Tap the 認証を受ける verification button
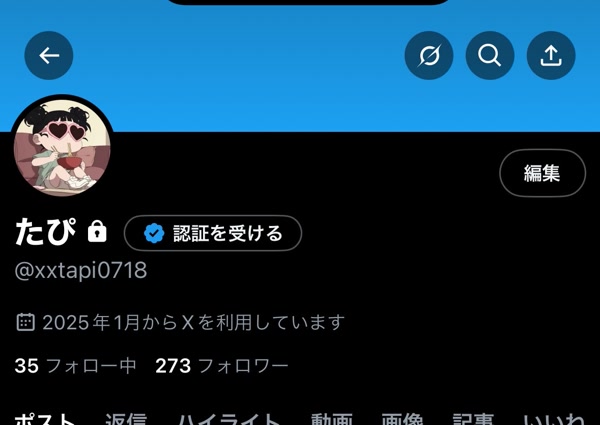The height and width of the screenshot is (425, 600). click(x=213, y=233)
